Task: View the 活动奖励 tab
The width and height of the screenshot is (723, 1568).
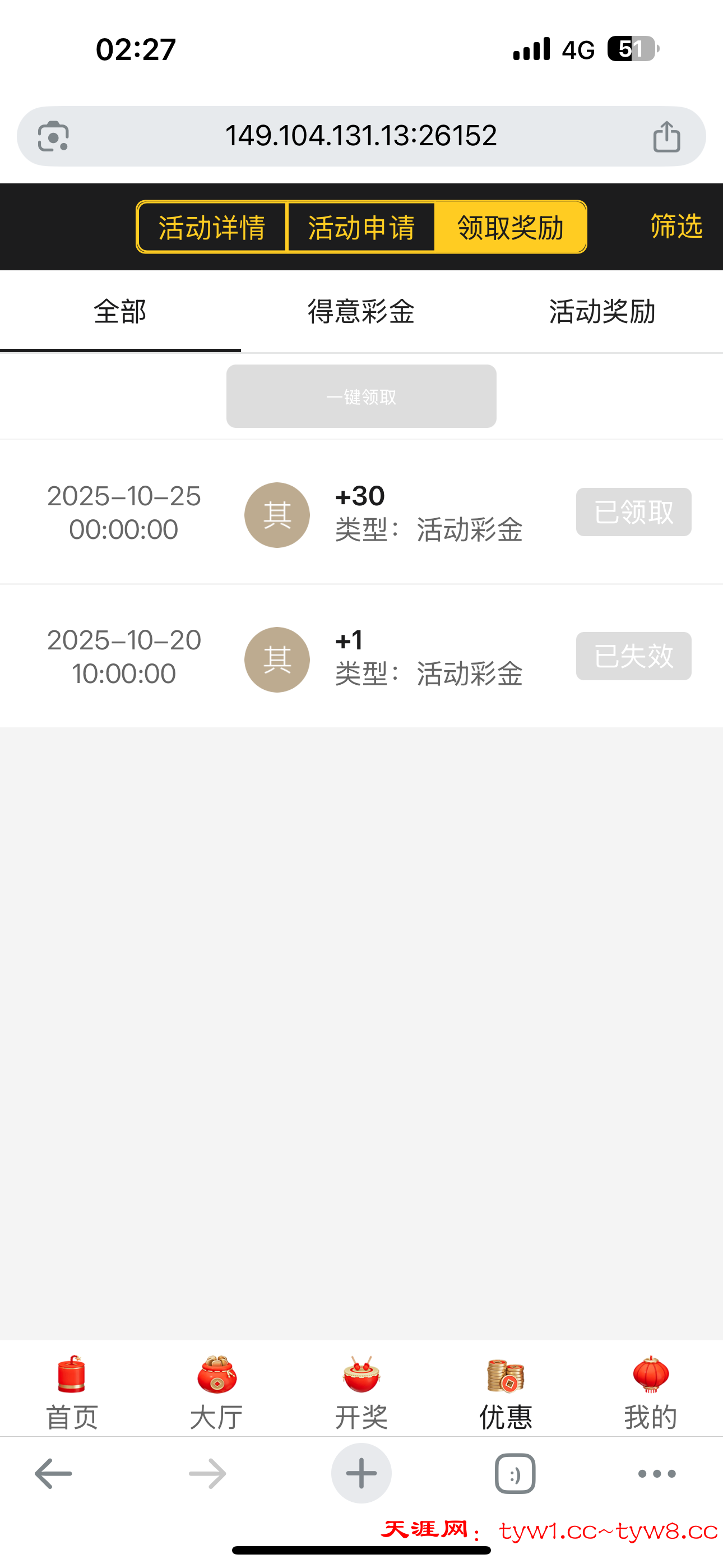Action: (x=602, y=312)
